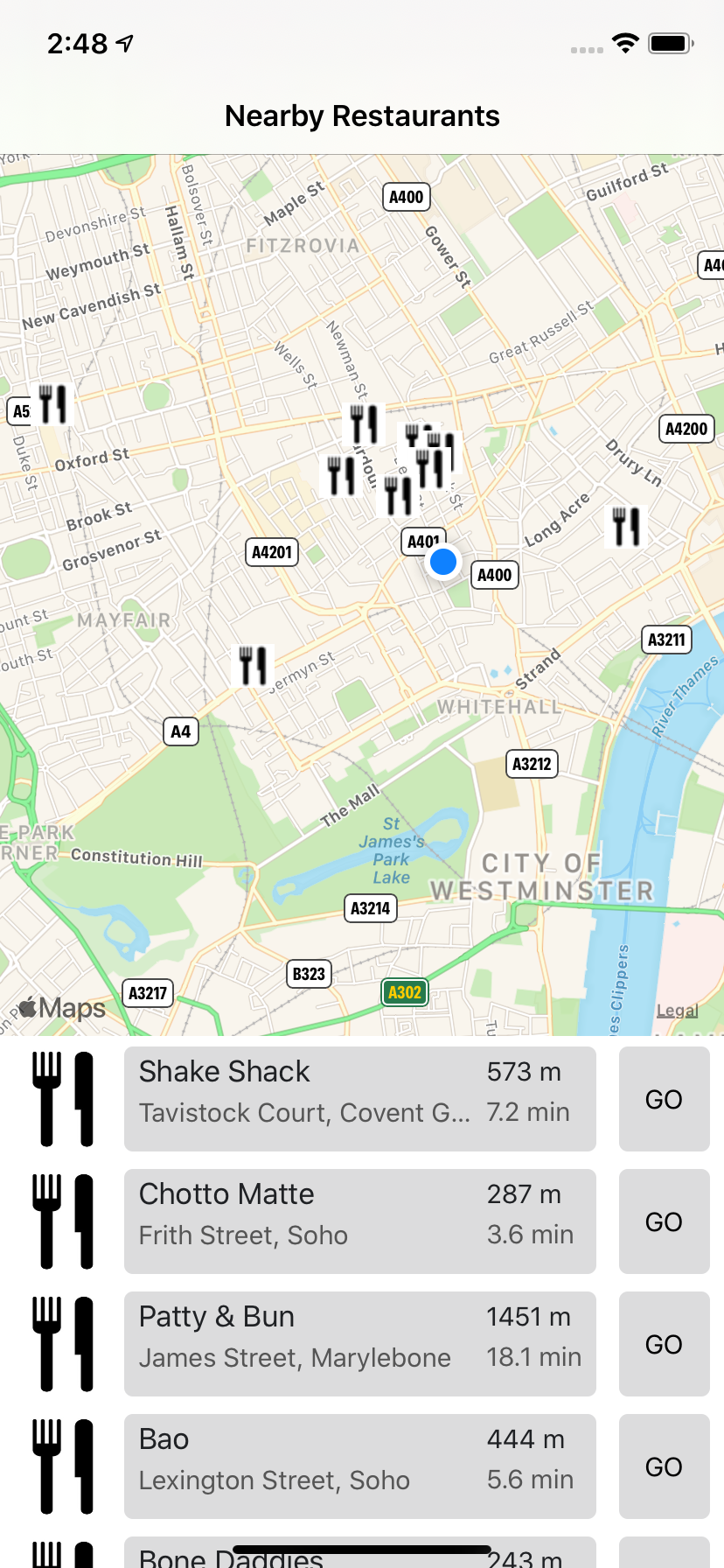
Task: Get directions to Chotto Matte with GO
Action: pyautogui.click(x=664, y=1221)
